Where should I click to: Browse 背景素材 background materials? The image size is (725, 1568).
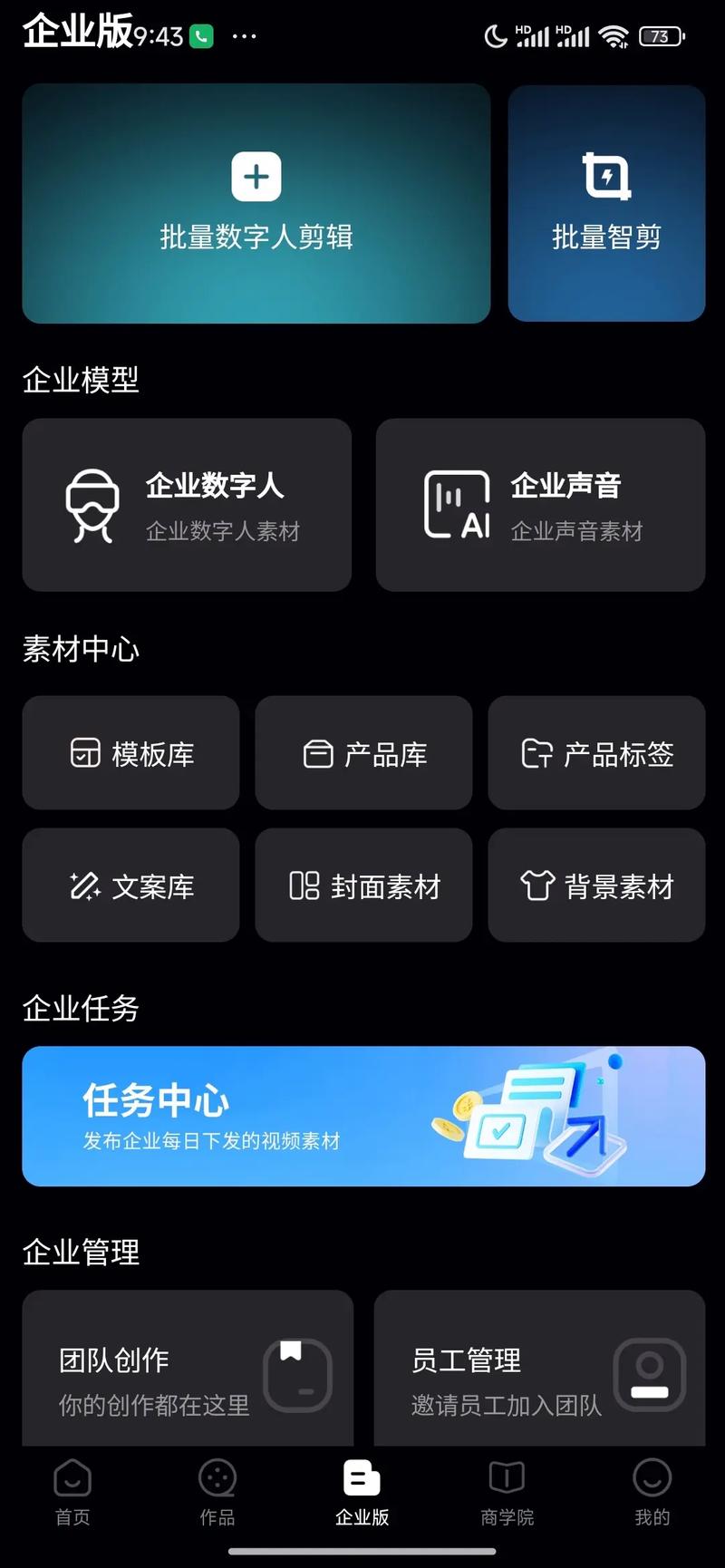596,886
